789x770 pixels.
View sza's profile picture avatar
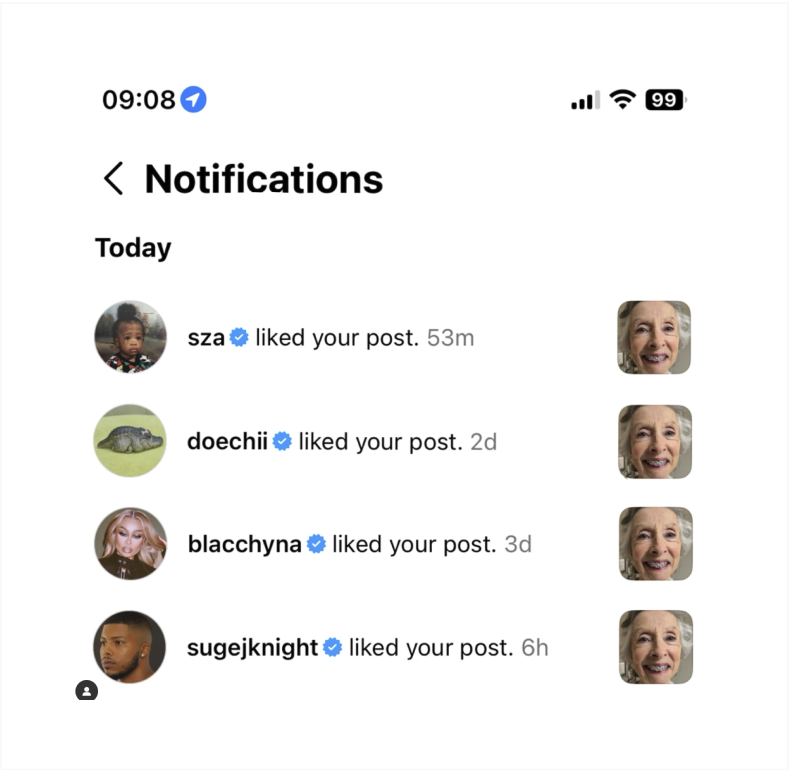point(130,337)
